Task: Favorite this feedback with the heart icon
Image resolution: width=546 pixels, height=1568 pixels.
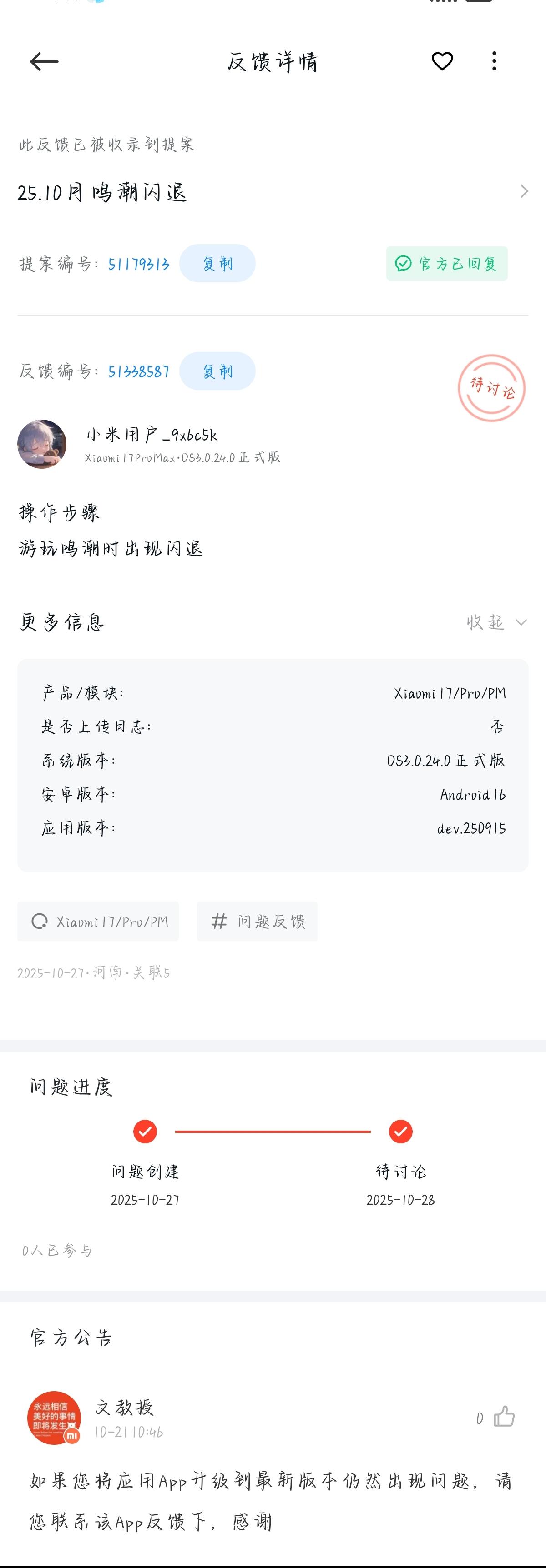Action: tap(442, 61)
